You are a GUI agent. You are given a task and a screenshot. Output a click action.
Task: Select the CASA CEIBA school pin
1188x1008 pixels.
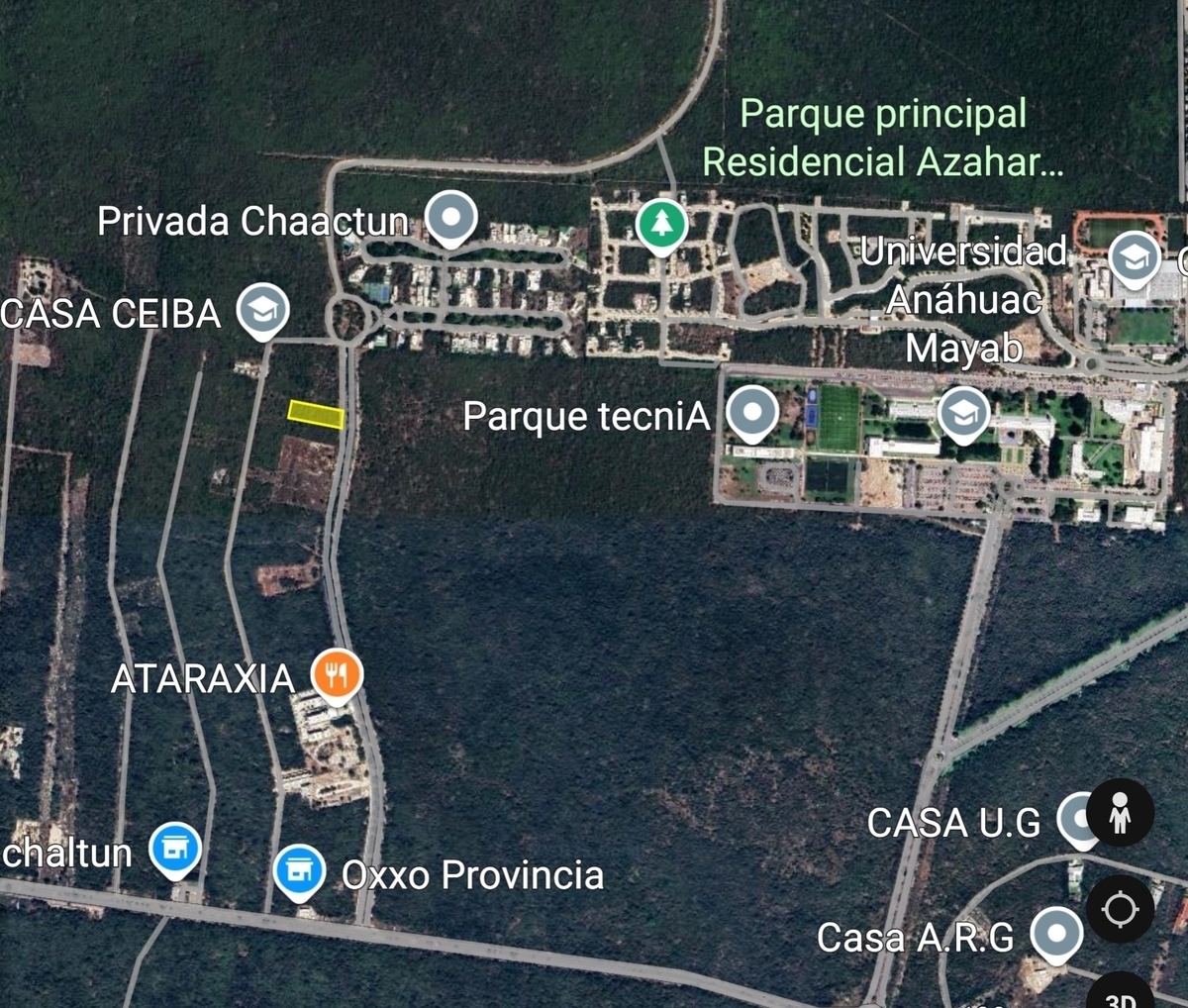coord(262,310)
